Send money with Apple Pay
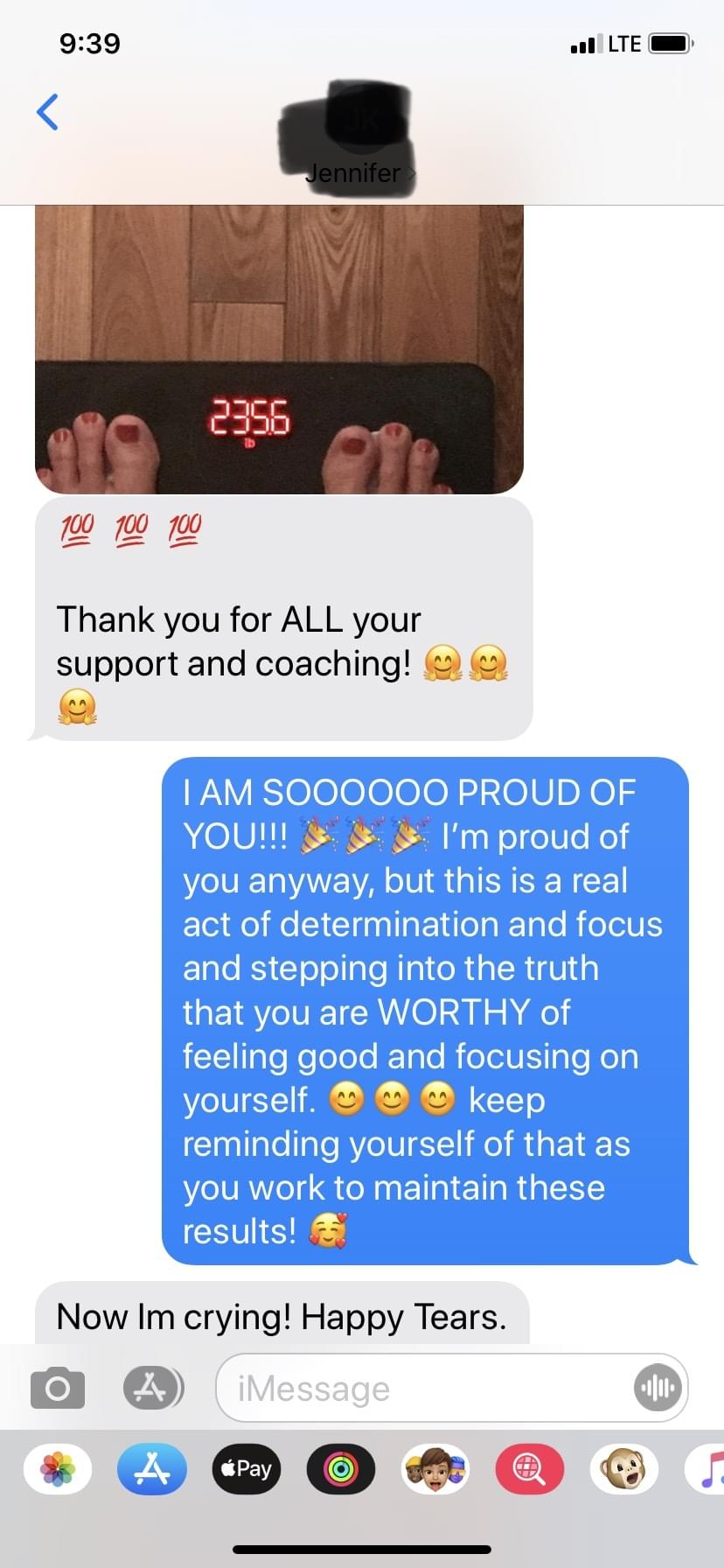This screenshot has width=724, height=1568. point(247,1469)
